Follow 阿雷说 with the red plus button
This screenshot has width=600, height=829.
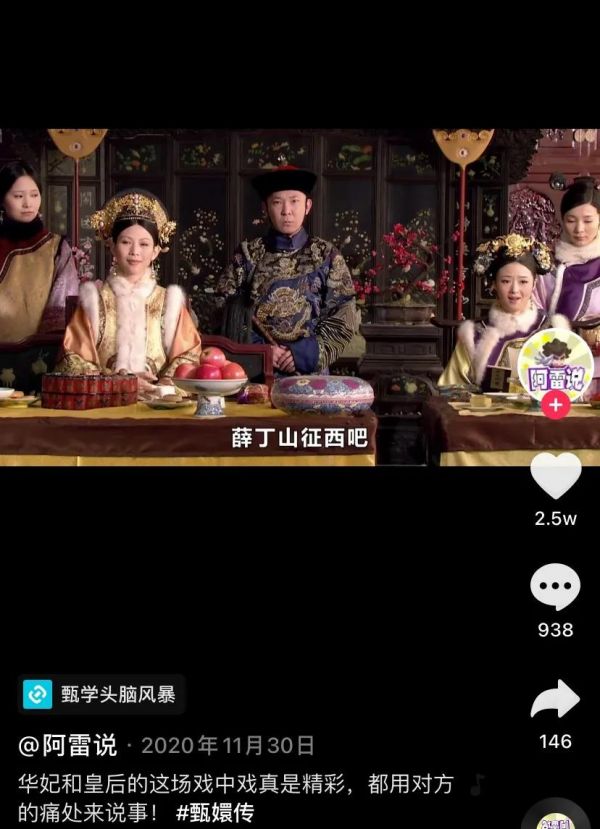click(x=556, y=405)
